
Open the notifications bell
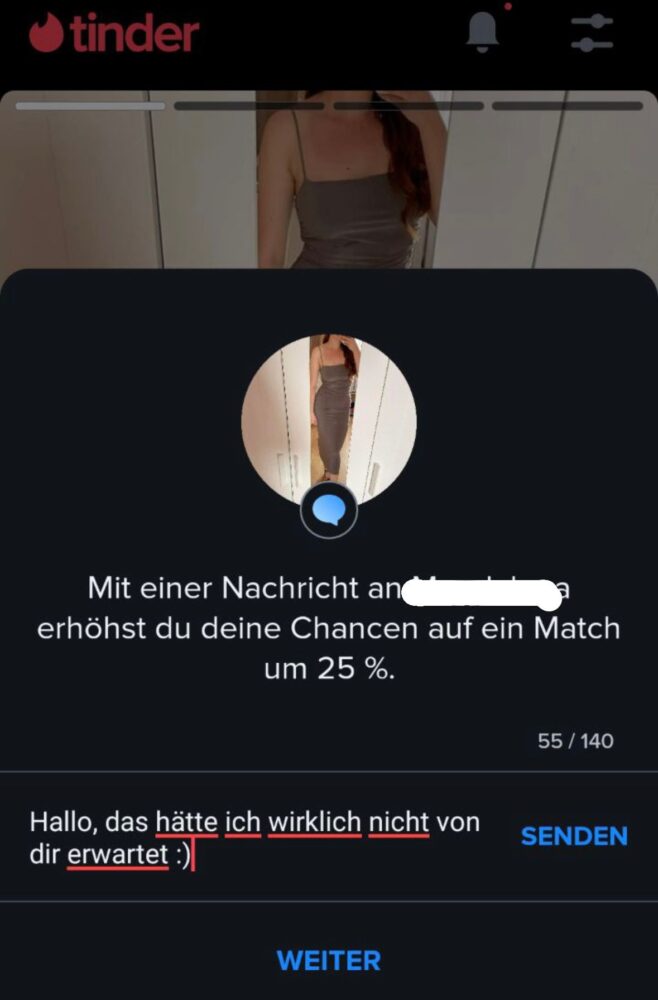pyautogui.click(x=484, y=32)
